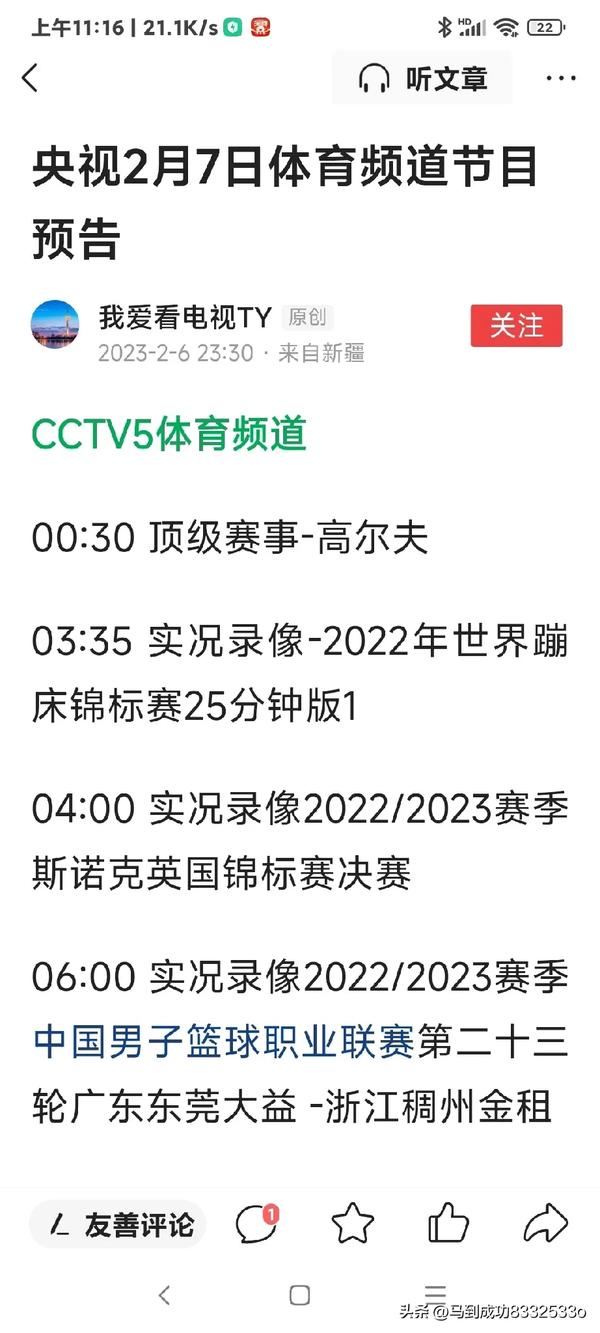
Task: Write a comment in 友善评论 field
Action: click(117, 1225)
